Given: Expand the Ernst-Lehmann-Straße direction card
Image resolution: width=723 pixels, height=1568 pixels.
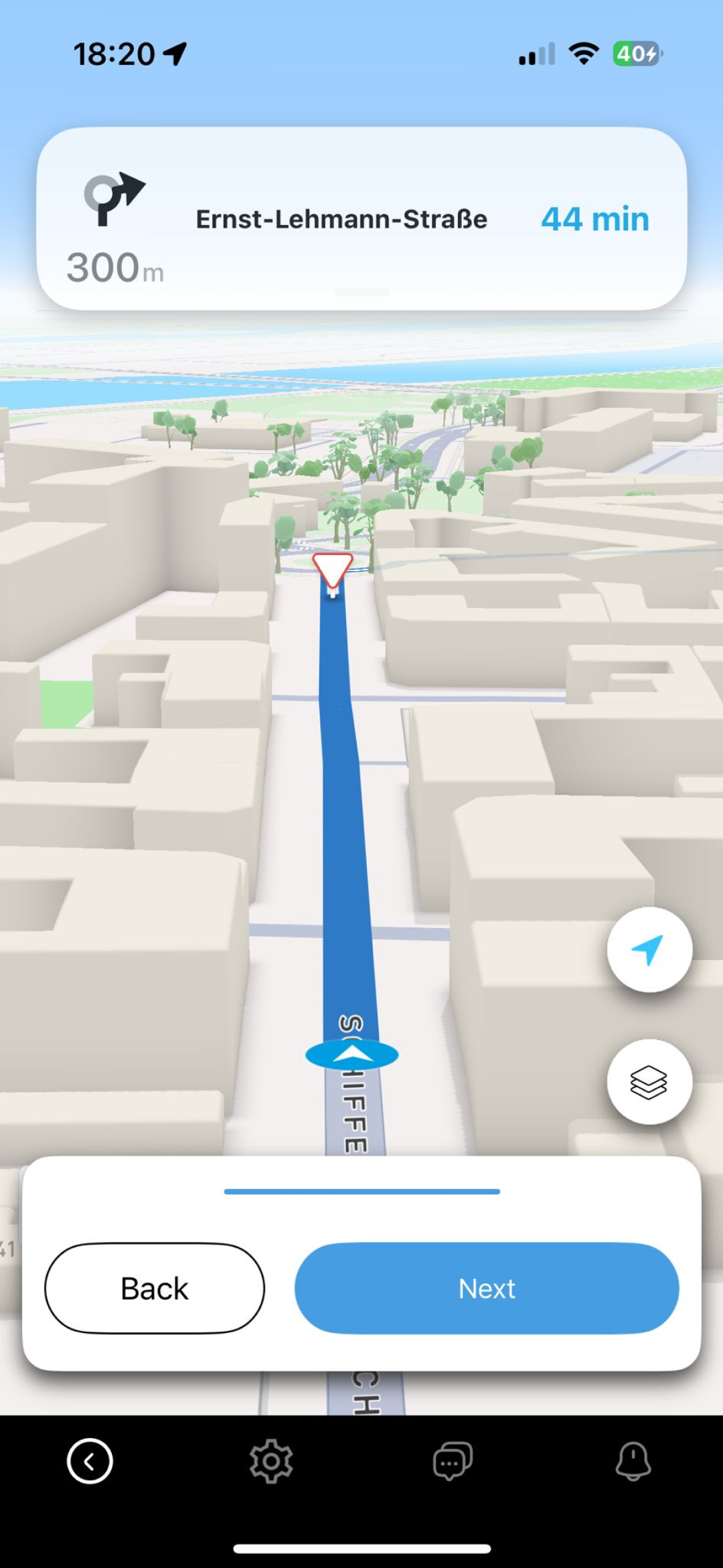Looking at the screenshot, I should pyautogui.click(x=361, y=219).
